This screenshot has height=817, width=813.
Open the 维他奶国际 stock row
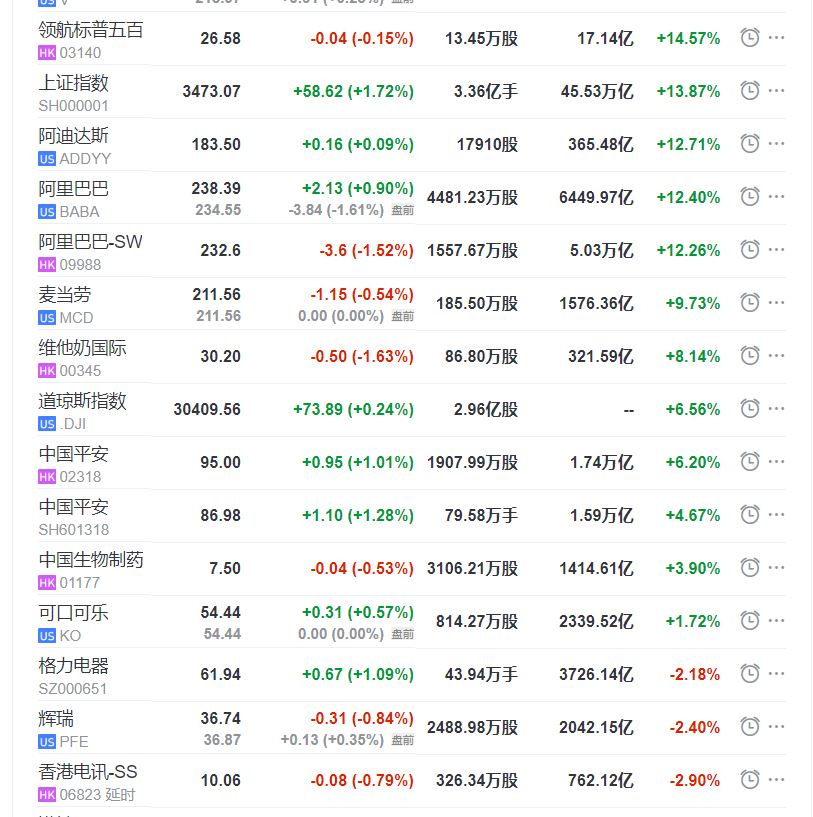pos(83,347)
